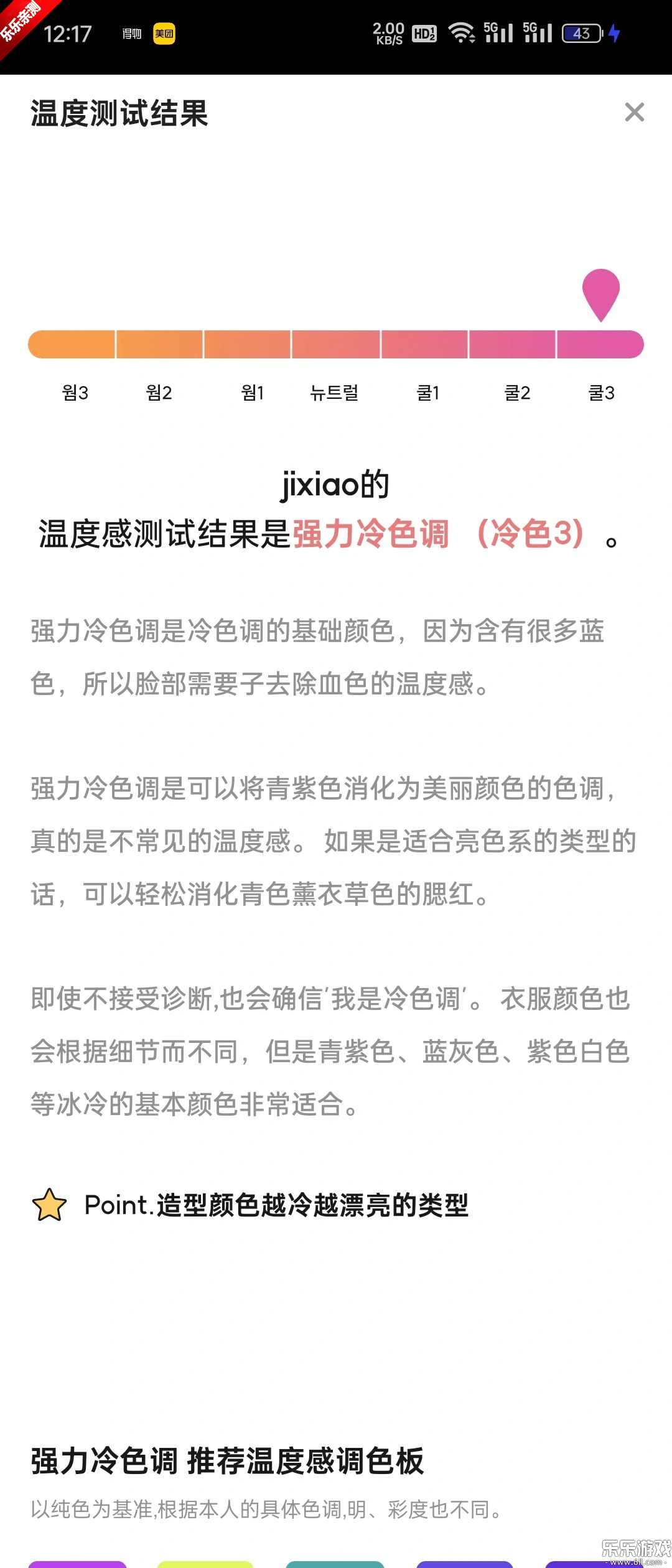Select the 뉴트럴 scale label
This screenshot has width=672, height=1568.
[335, 393]
